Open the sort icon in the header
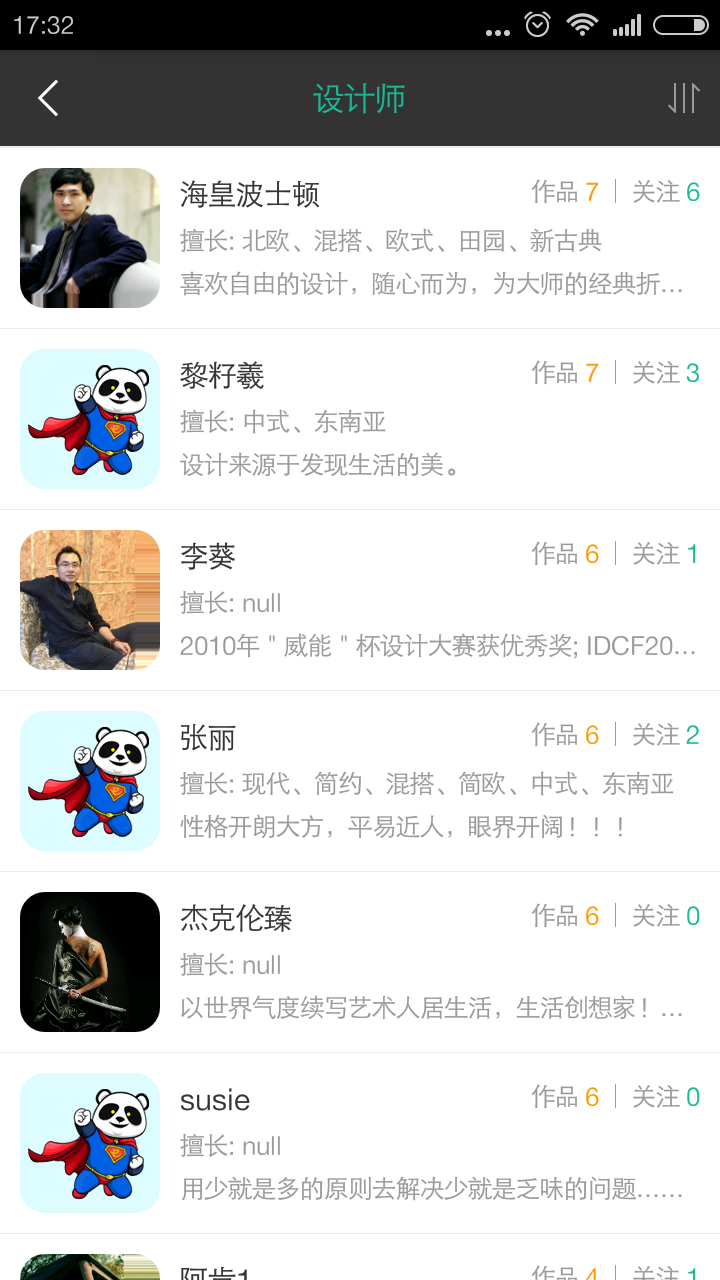Viewport: 720px width, 1280px height. point(683,98)
